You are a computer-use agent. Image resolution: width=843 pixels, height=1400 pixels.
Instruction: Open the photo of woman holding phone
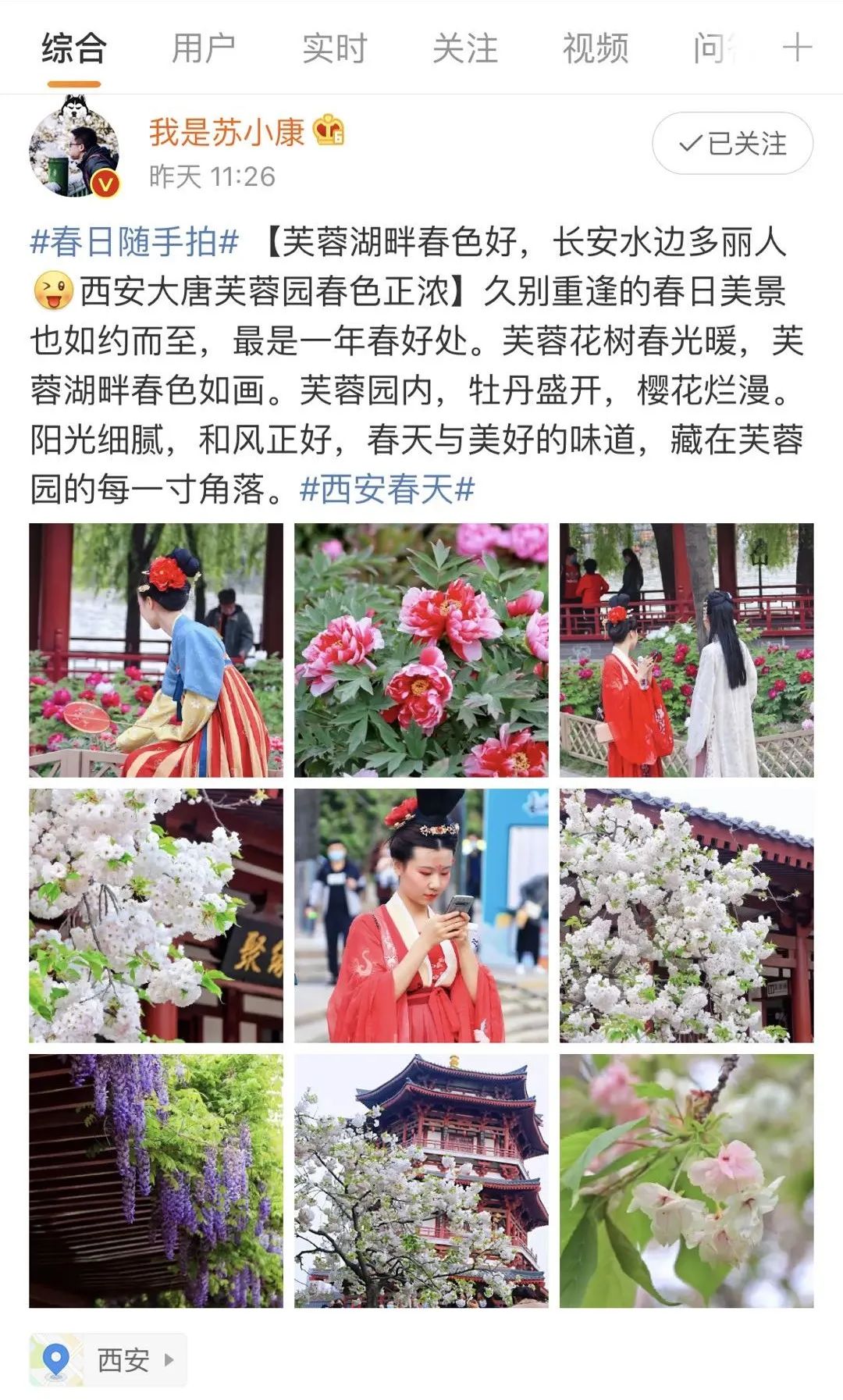point(421,915)
